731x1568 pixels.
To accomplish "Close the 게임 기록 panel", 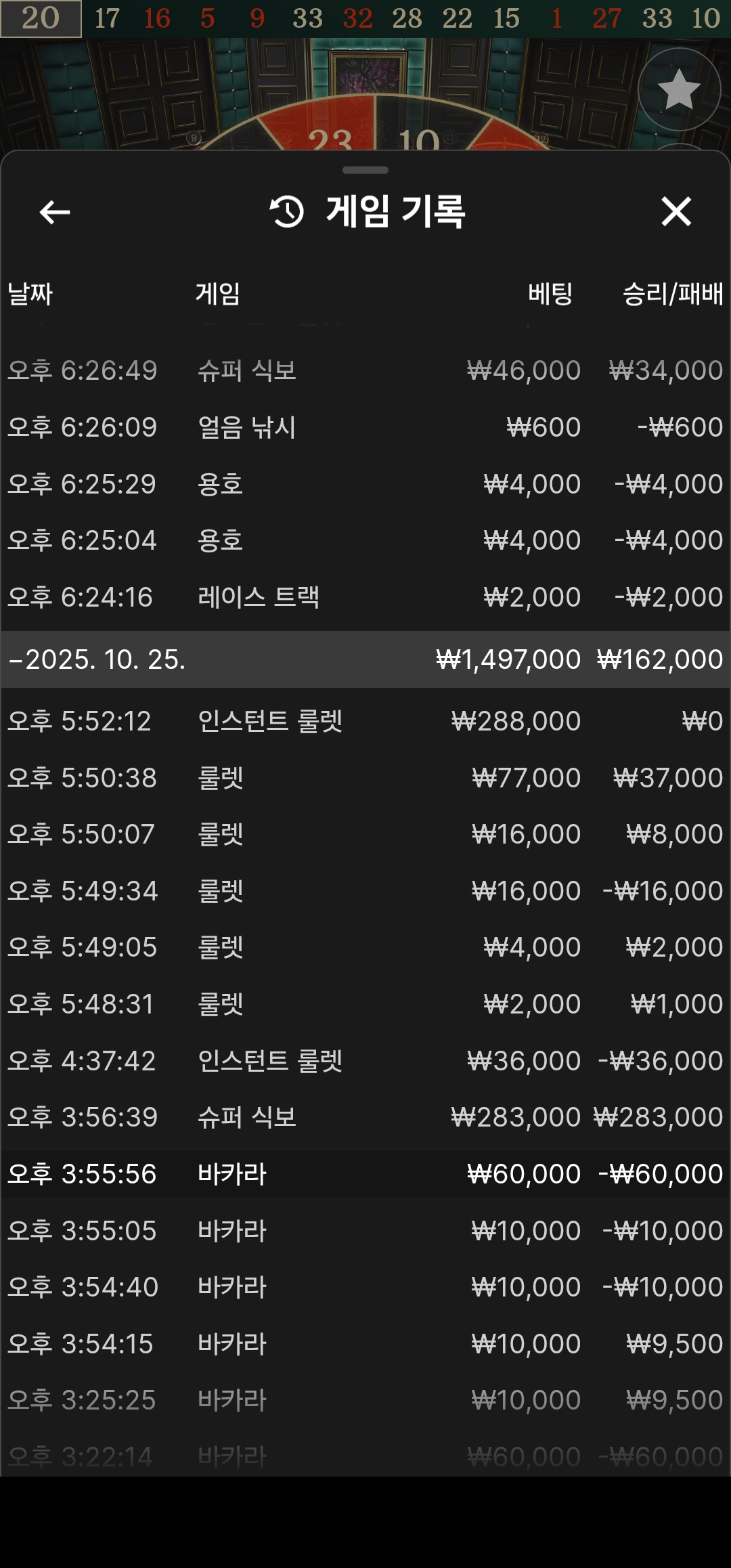I will (x=675, y=212).
